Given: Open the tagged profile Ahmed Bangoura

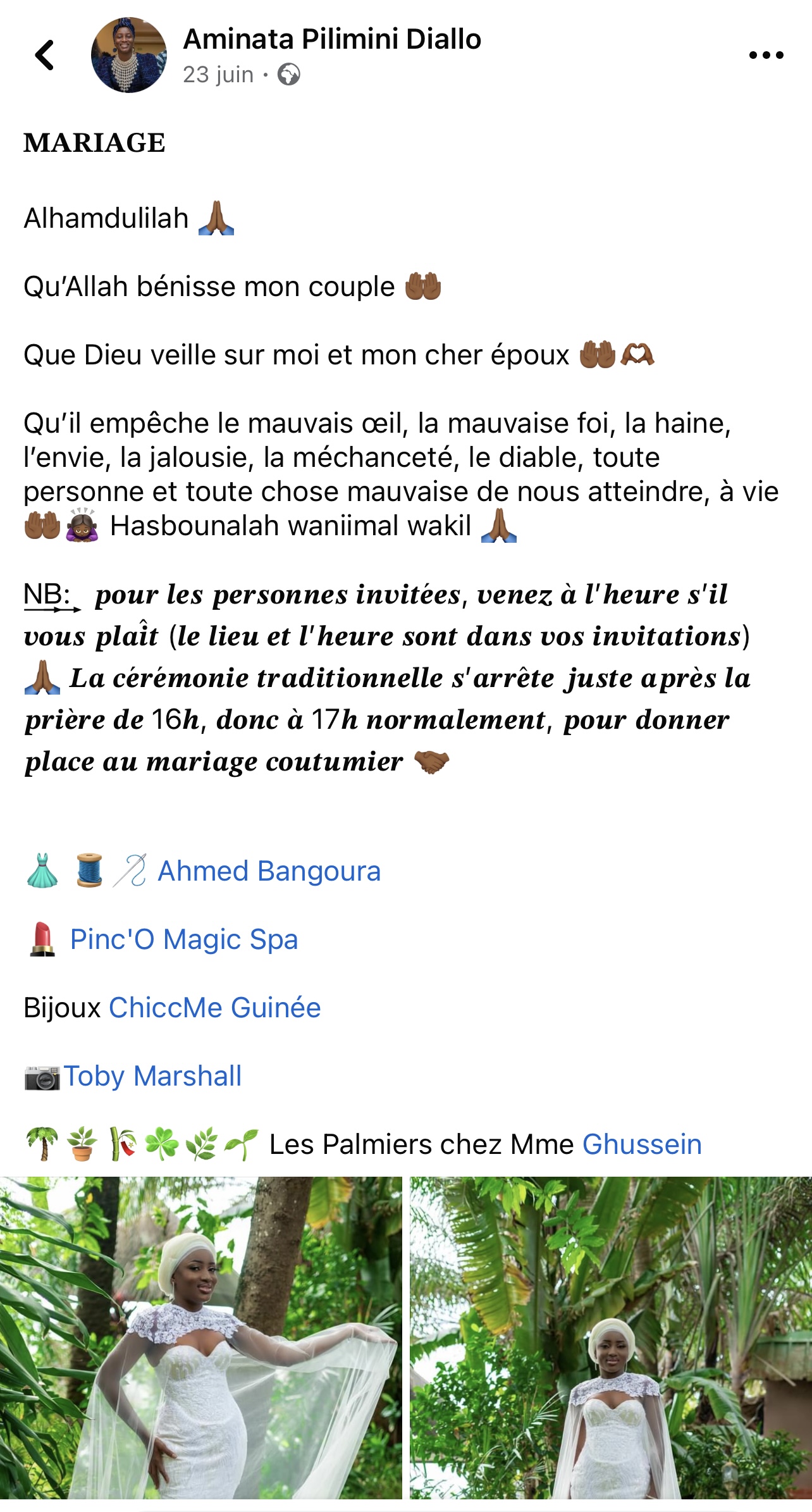Looking at the screenshot, I should [x=269, y=871].
